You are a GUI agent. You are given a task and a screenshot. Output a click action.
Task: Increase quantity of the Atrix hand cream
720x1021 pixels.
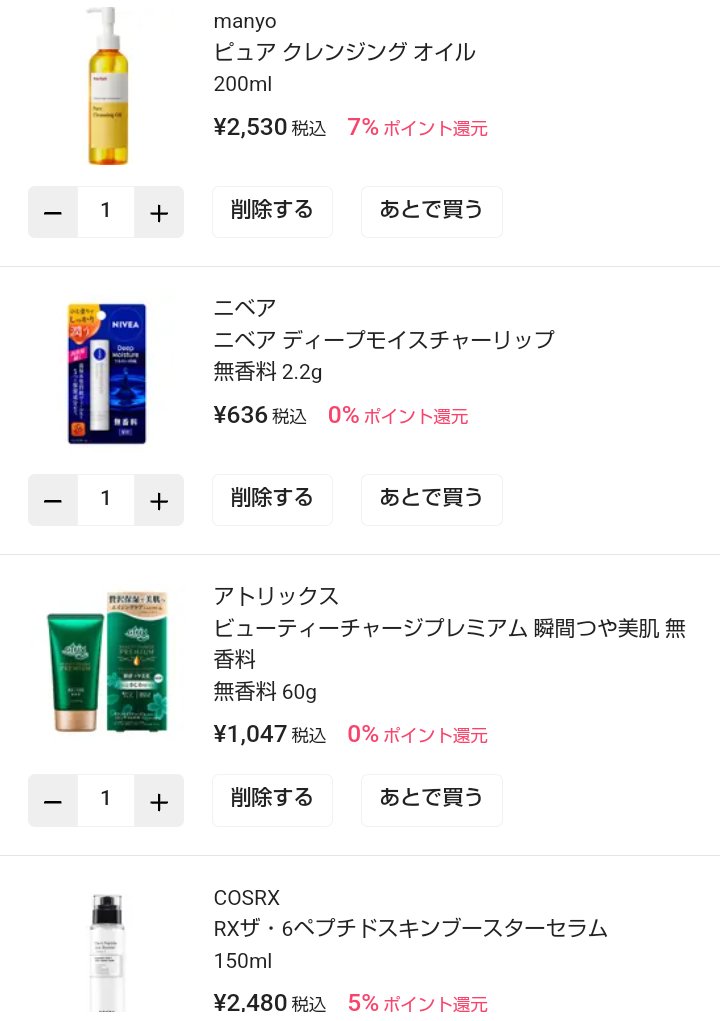point(159,801)
